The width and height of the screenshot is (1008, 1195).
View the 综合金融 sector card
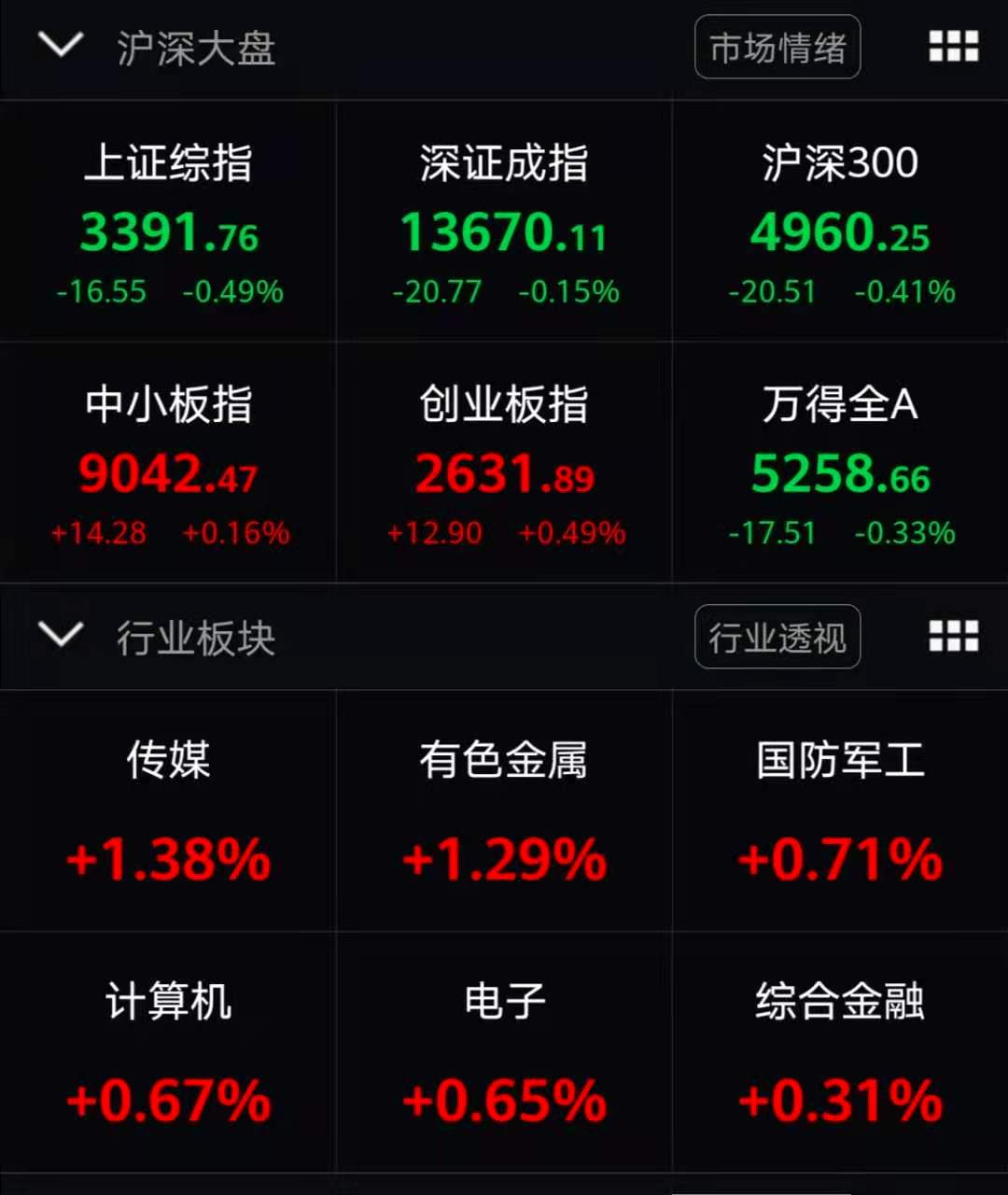(x=840, y=1053)
